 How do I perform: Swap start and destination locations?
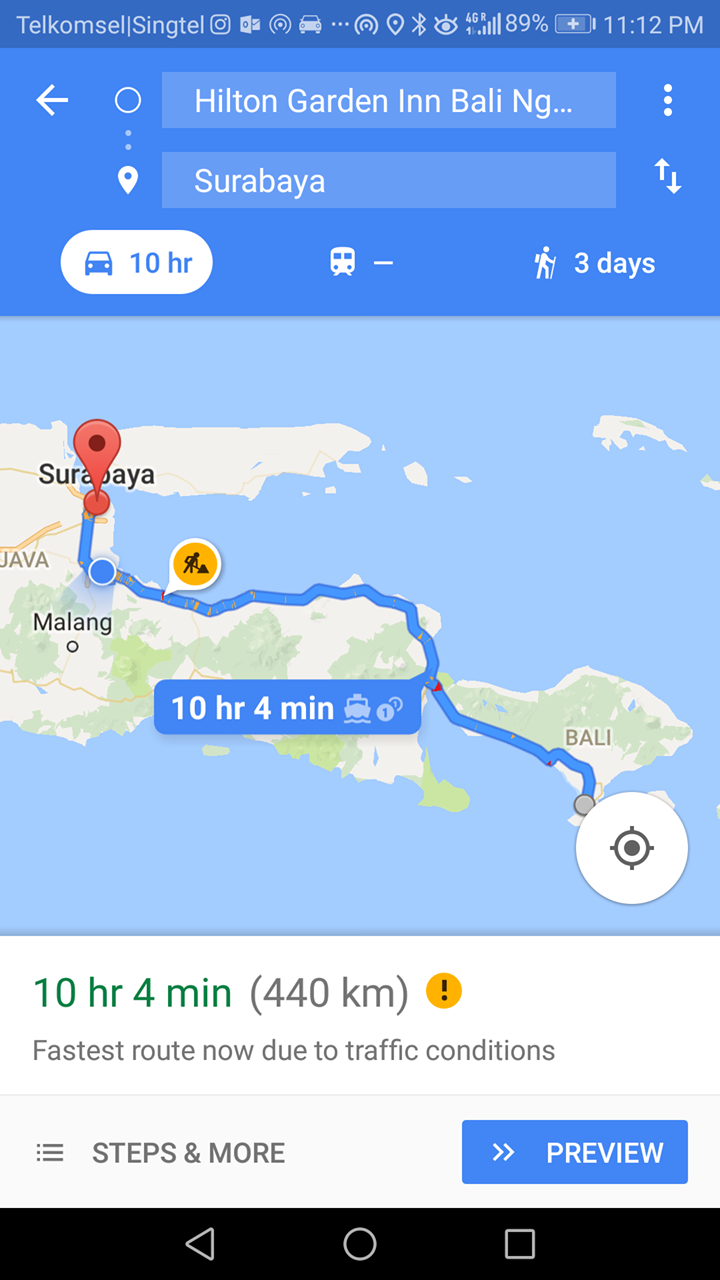[x=667, y=177]
